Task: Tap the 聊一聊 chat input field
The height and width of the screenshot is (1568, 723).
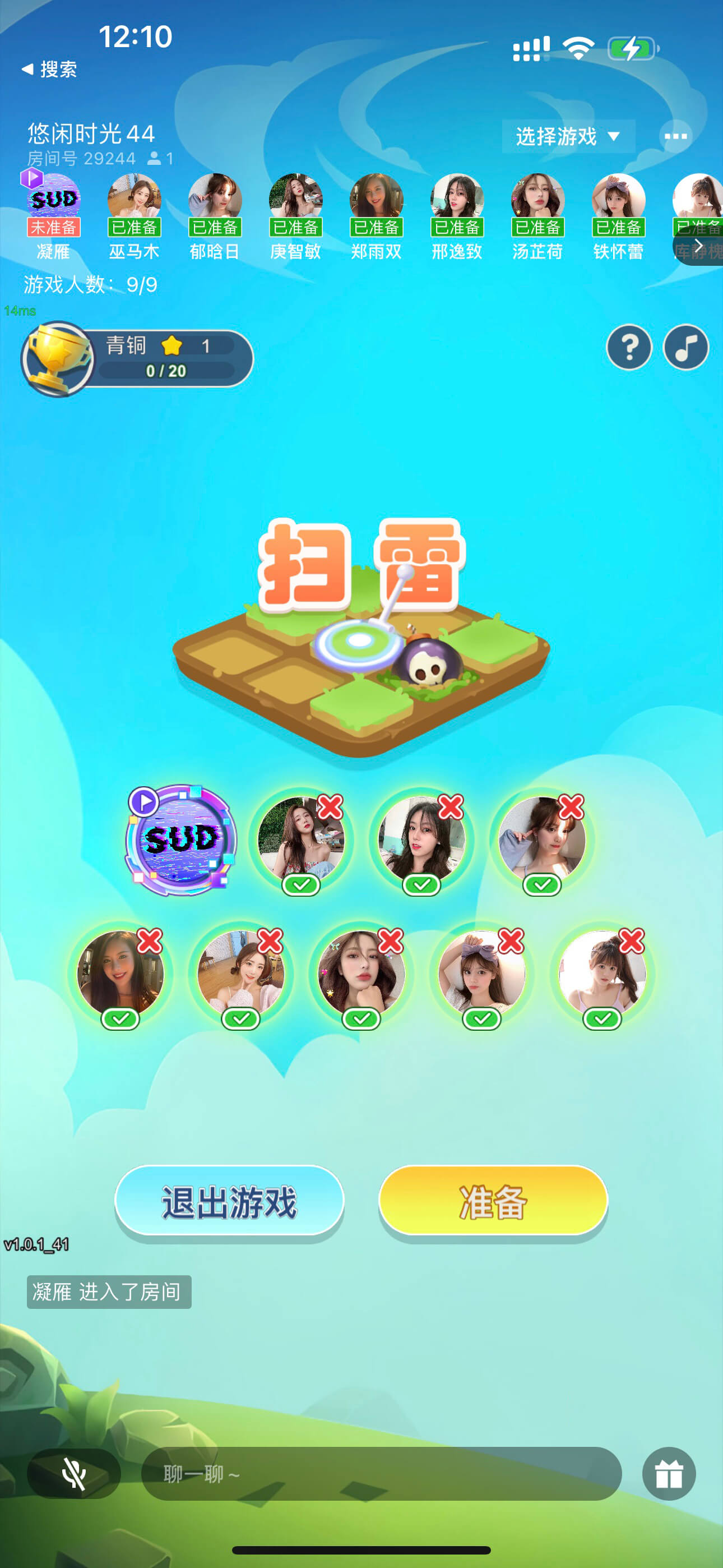Action: click(381, 1474)
